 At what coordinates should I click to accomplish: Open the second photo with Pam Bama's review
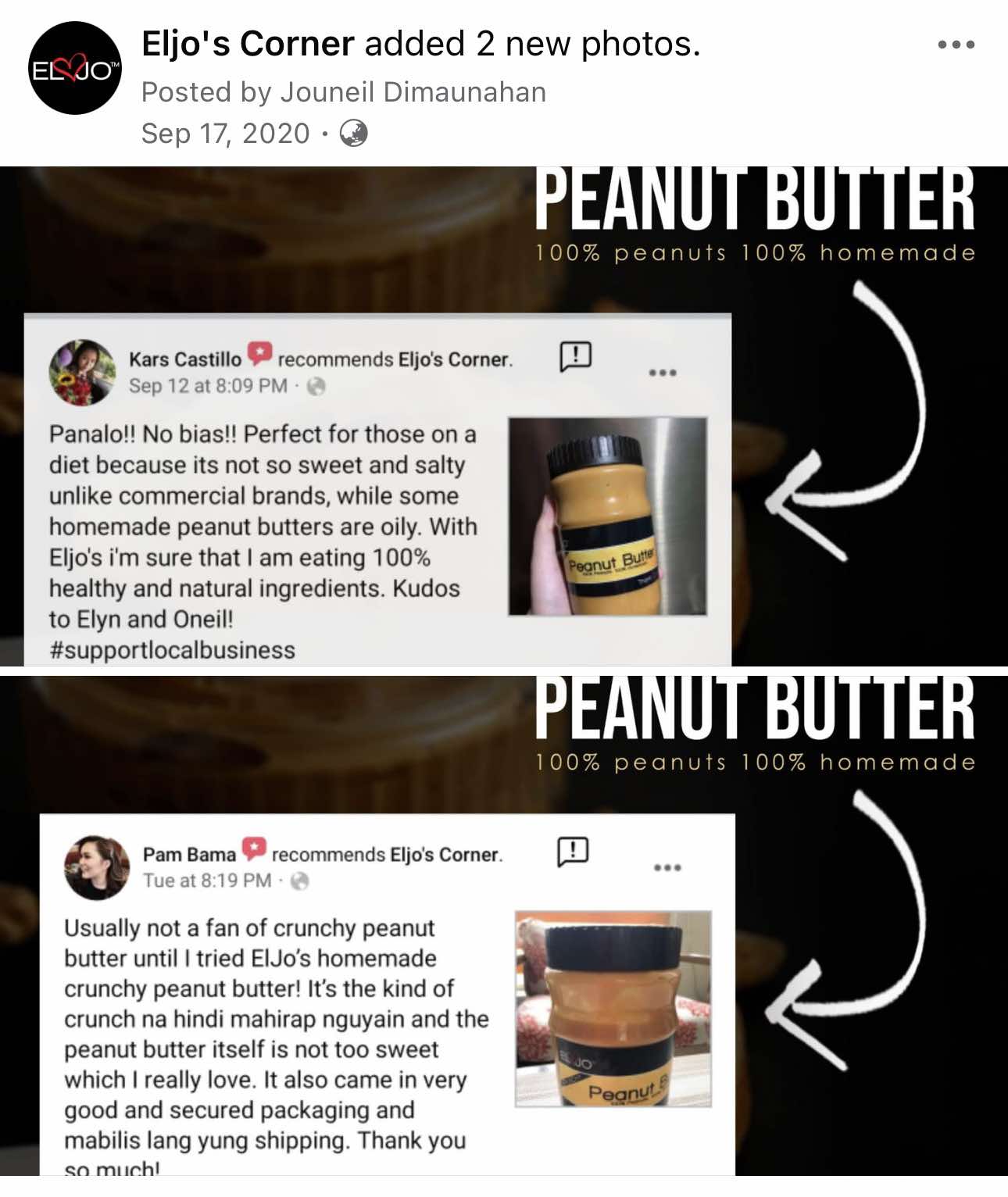click(504, 926)
